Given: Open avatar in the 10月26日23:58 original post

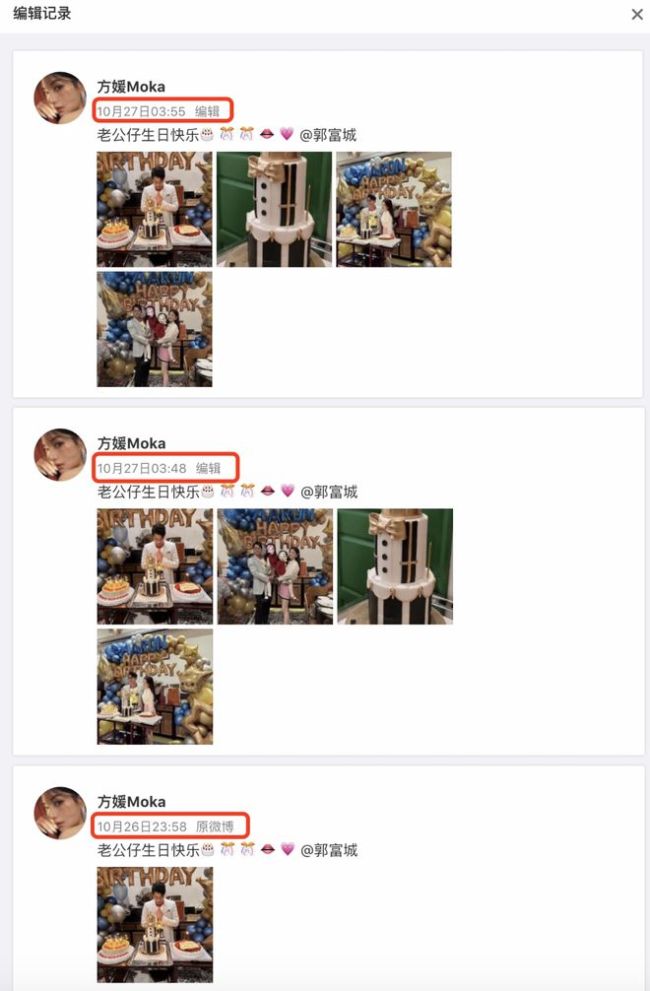Looking at the screenshot, I should point(60,812).
